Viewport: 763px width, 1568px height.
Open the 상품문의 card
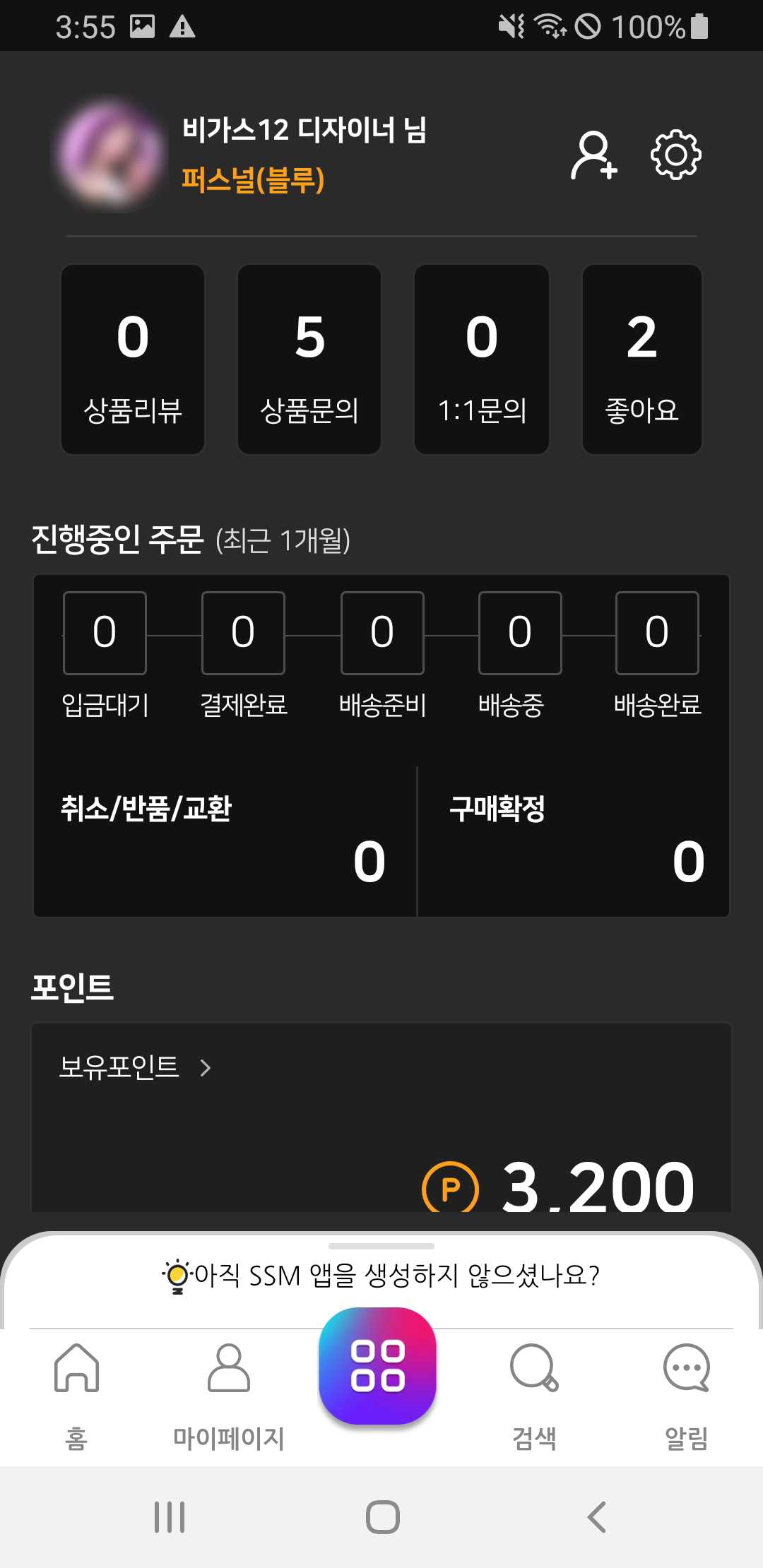click(309, 360)
